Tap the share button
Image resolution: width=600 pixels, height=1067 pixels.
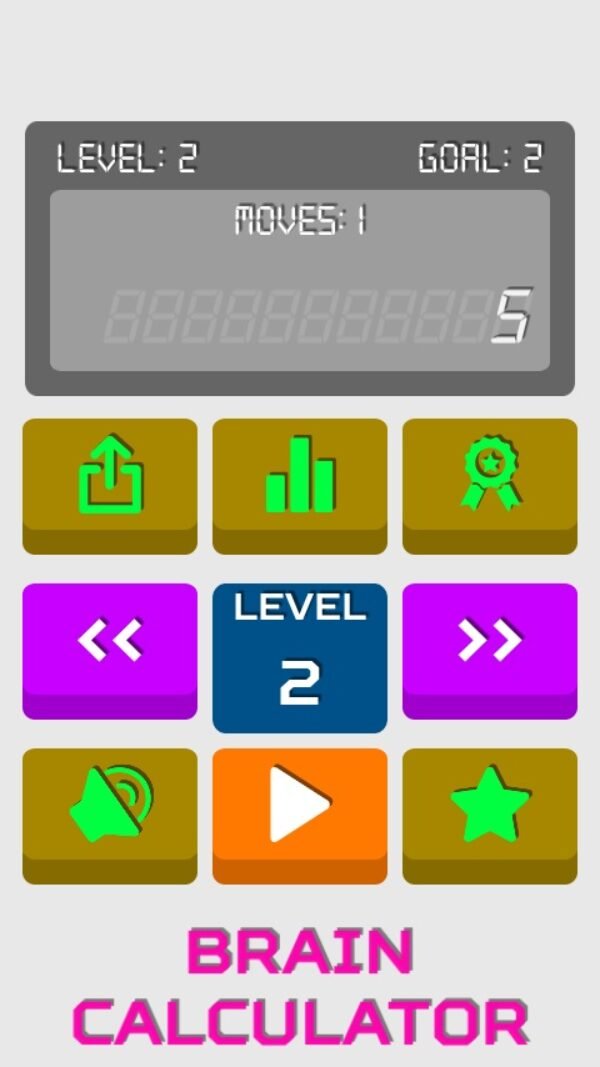click(110, 478)
